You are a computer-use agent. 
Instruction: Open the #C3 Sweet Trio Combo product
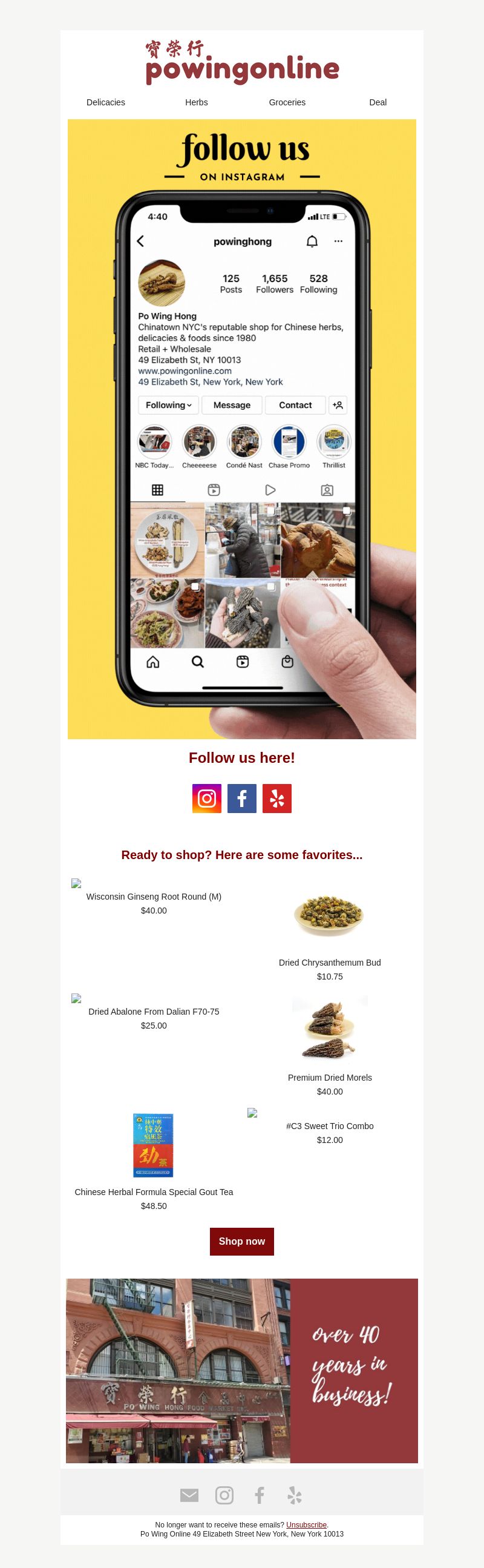(x=330, y=1126)
